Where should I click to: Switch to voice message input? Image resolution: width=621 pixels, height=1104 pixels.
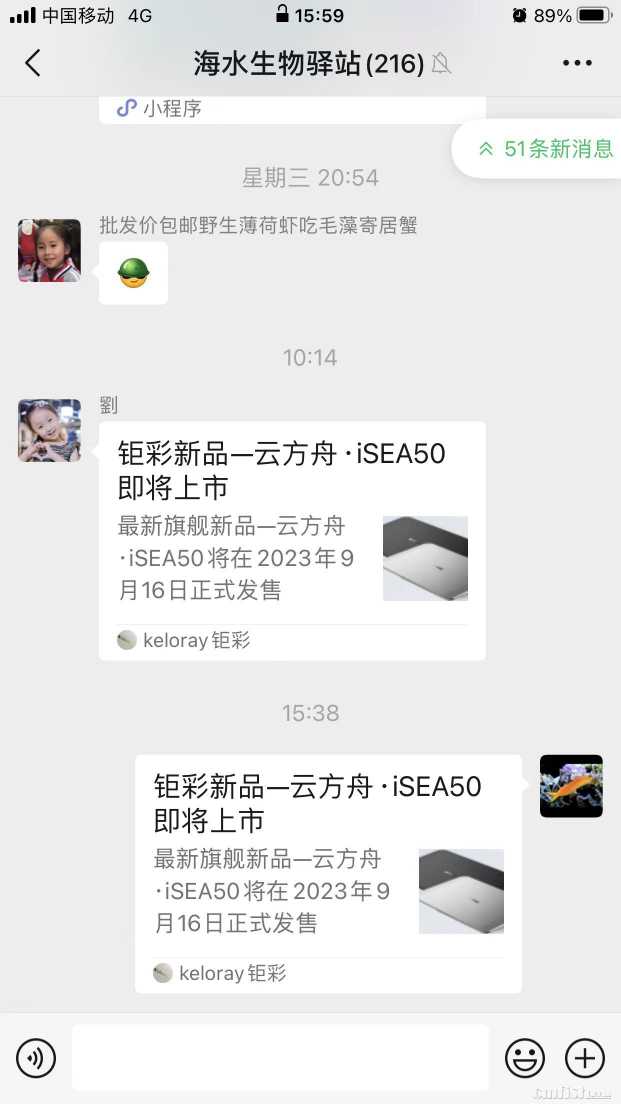pyautogui.click(x=36, y=1057)
